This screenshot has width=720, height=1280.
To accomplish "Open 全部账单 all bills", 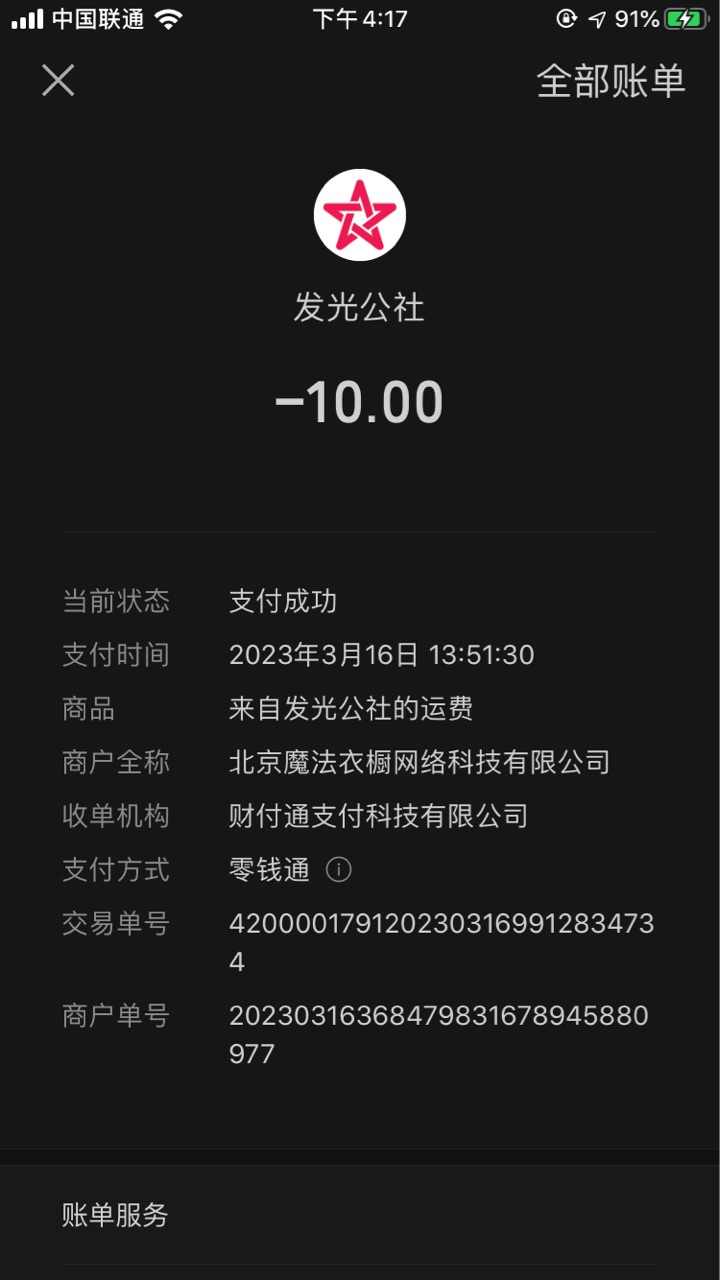I will [611, 81].
